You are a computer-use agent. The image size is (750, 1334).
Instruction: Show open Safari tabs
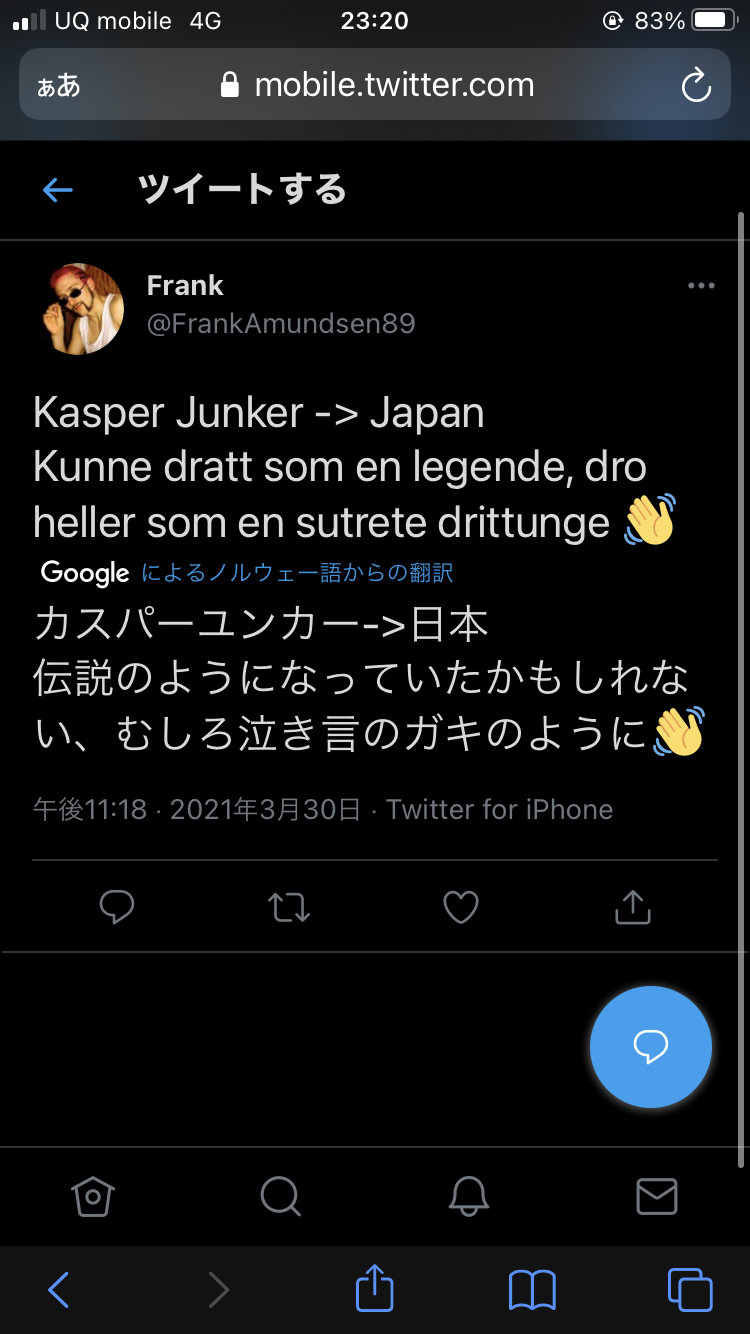[x=690, y=1290]
